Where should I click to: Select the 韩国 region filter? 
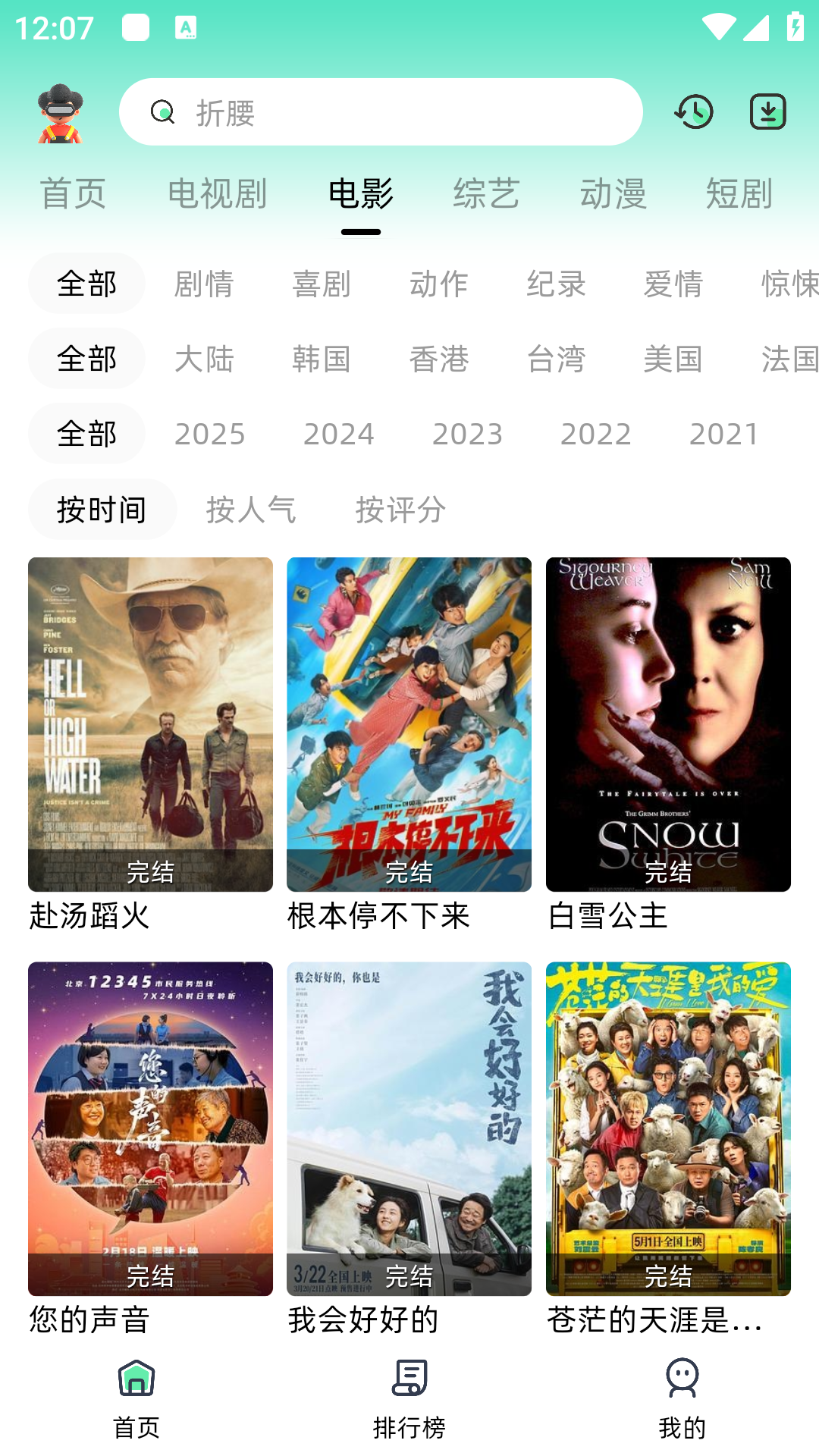322,359
